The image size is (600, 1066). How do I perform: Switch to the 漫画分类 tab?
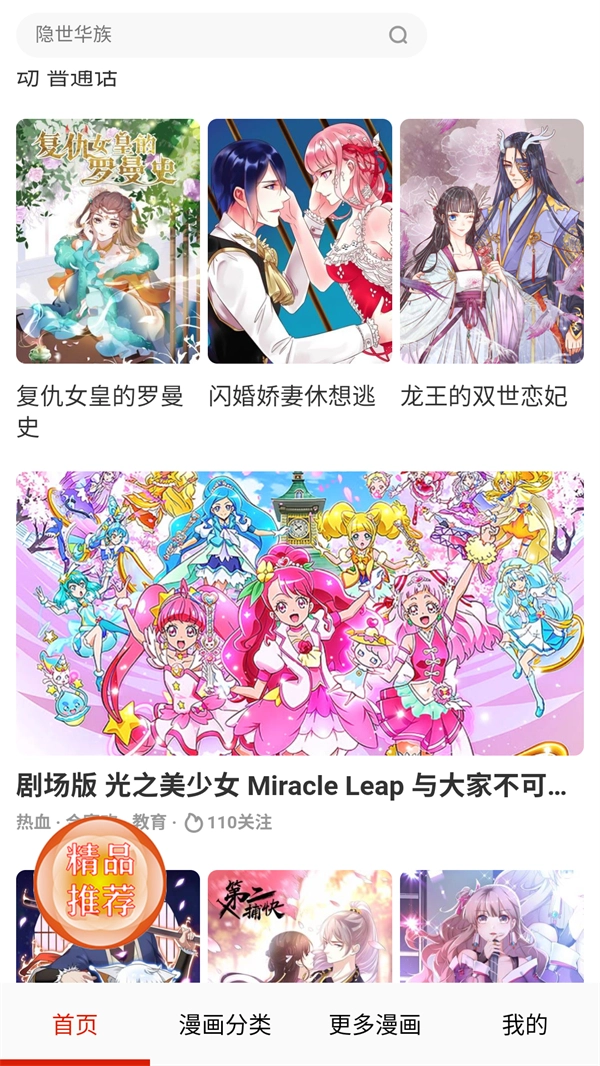pyautogui.click(x=225, y=1024)
